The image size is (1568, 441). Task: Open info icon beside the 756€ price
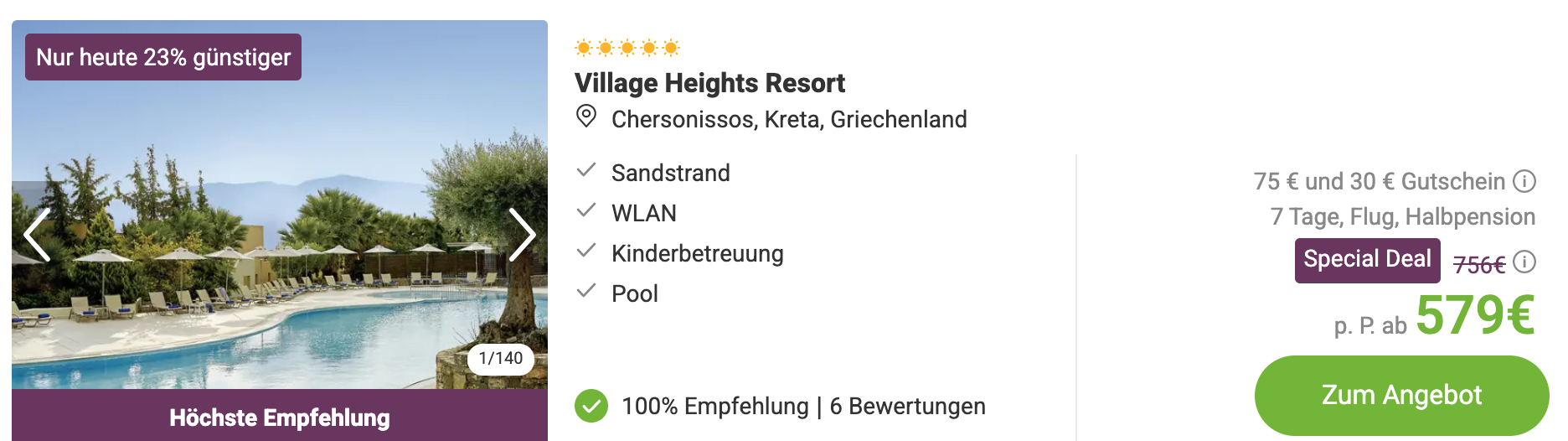click(1524, 262)
